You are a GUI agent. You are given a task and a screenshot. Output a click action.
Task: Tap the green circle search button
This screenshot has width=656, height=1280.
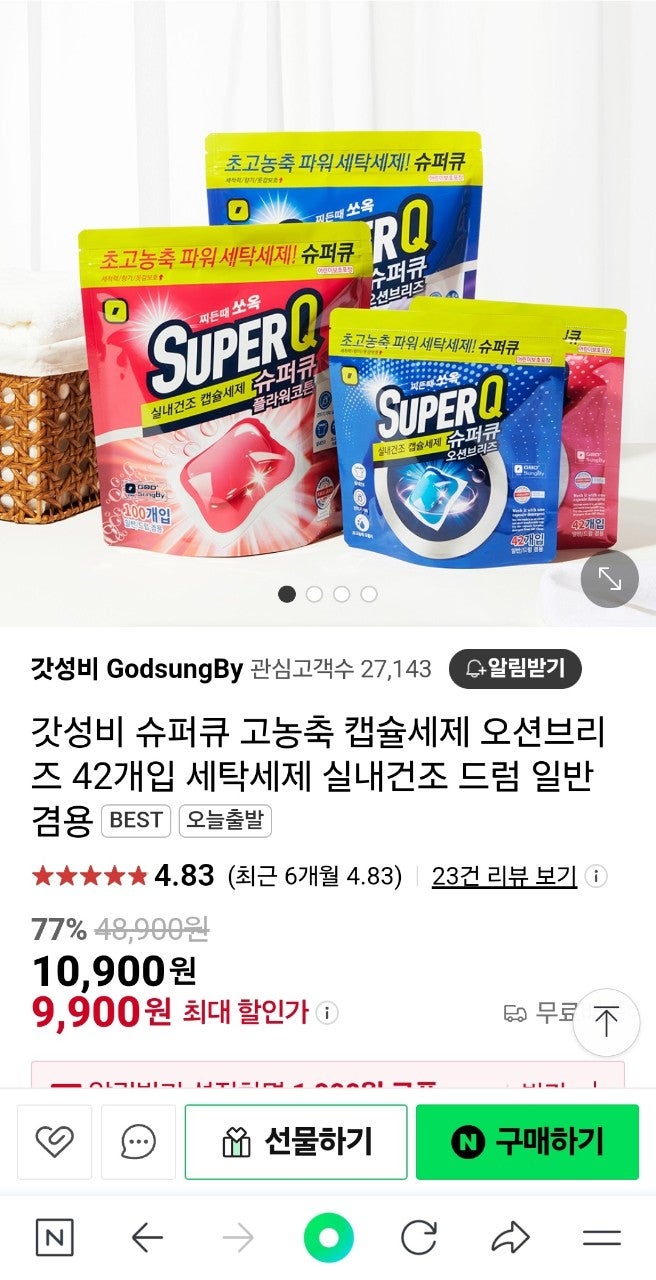(x=328, y=1239)
